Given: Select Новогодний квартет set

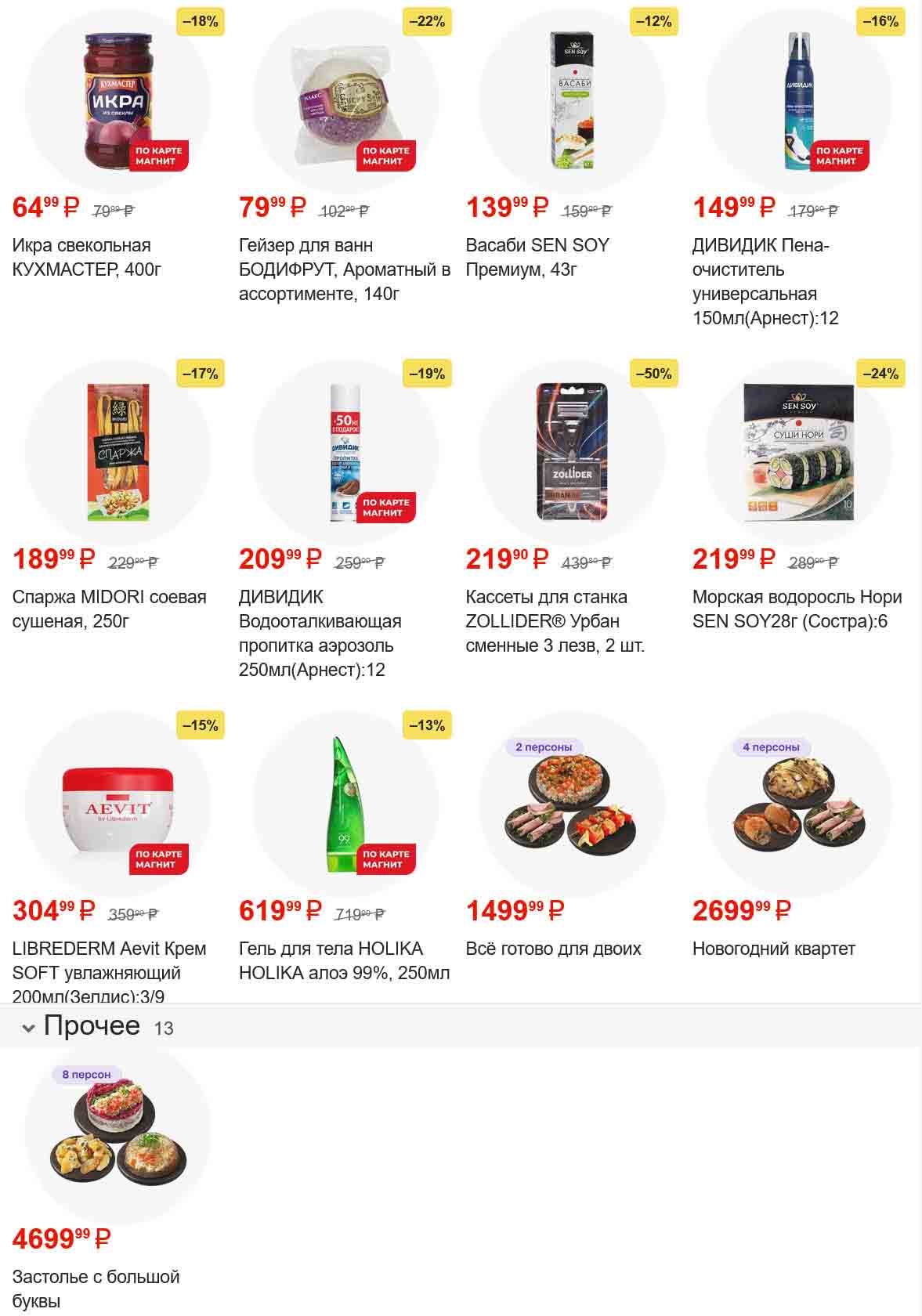Looking at the screenshot, I should (798, 805).
